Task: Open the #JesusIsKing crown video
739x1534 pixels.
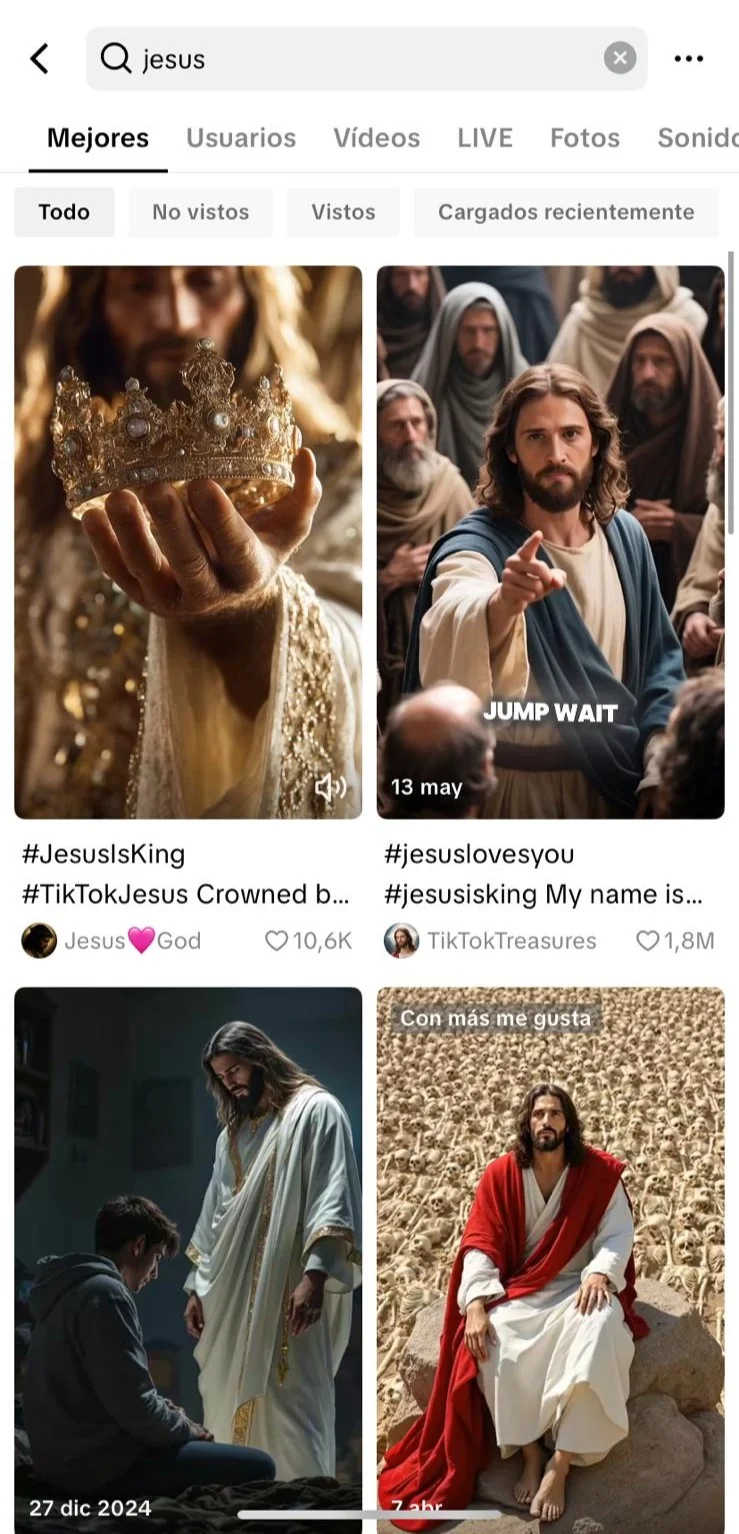Action: tap(188, 542)
